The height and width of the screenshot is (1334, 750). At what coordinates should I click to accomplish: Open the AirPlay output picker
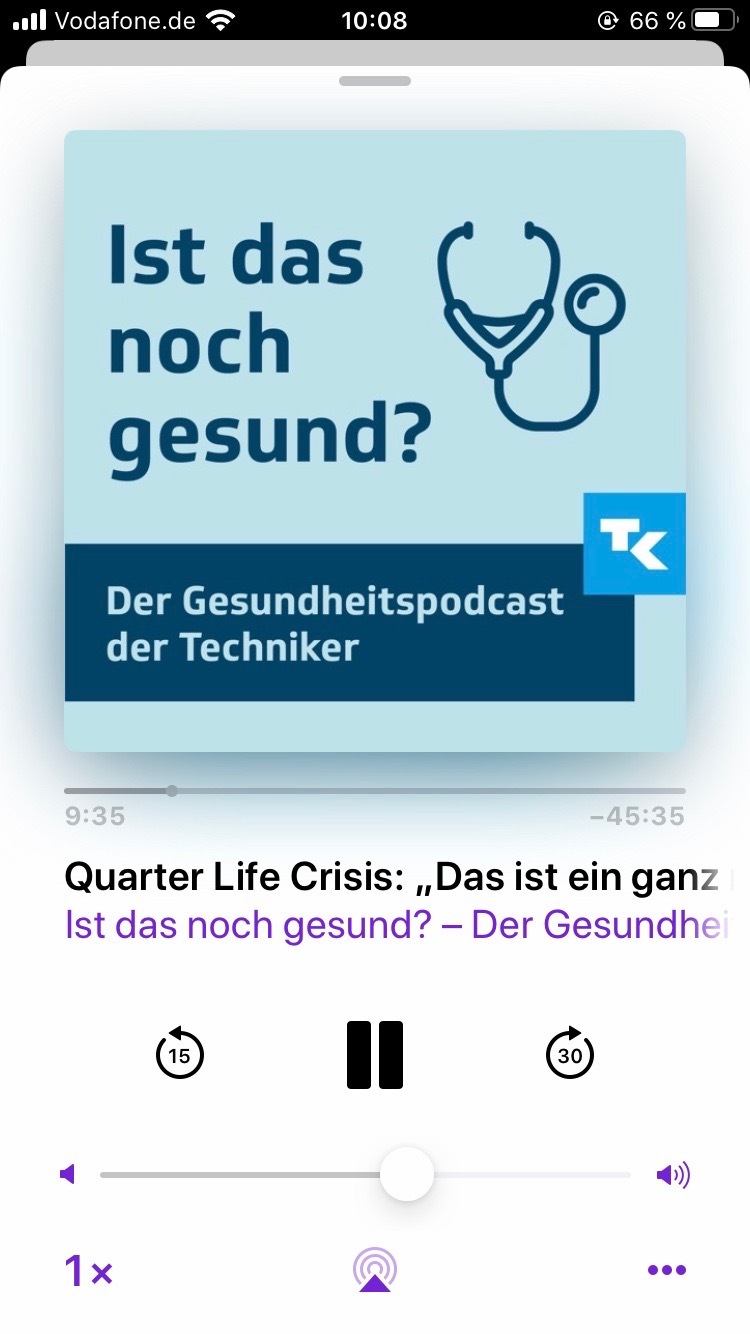point(375,1270)
